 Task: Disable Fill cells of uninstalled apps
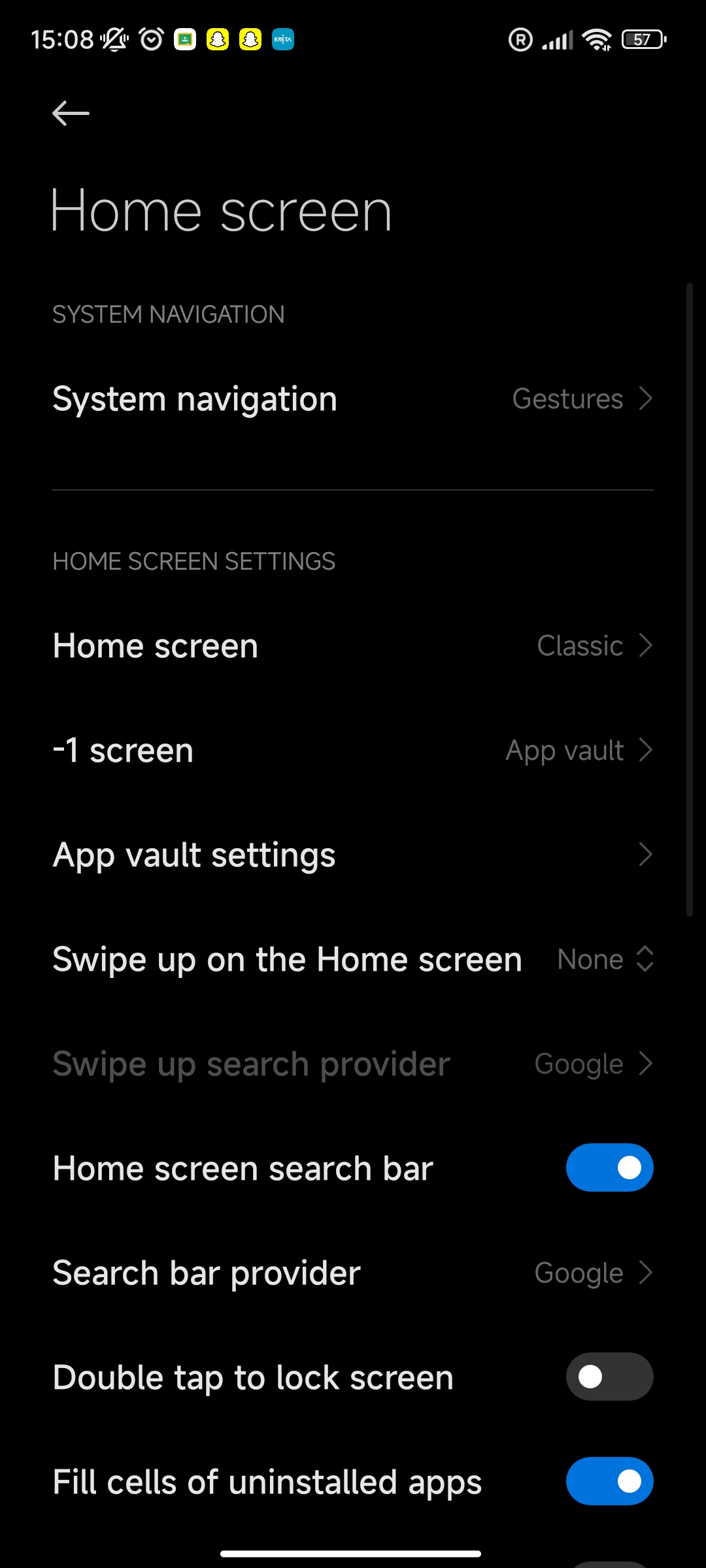pos(609,1481)
